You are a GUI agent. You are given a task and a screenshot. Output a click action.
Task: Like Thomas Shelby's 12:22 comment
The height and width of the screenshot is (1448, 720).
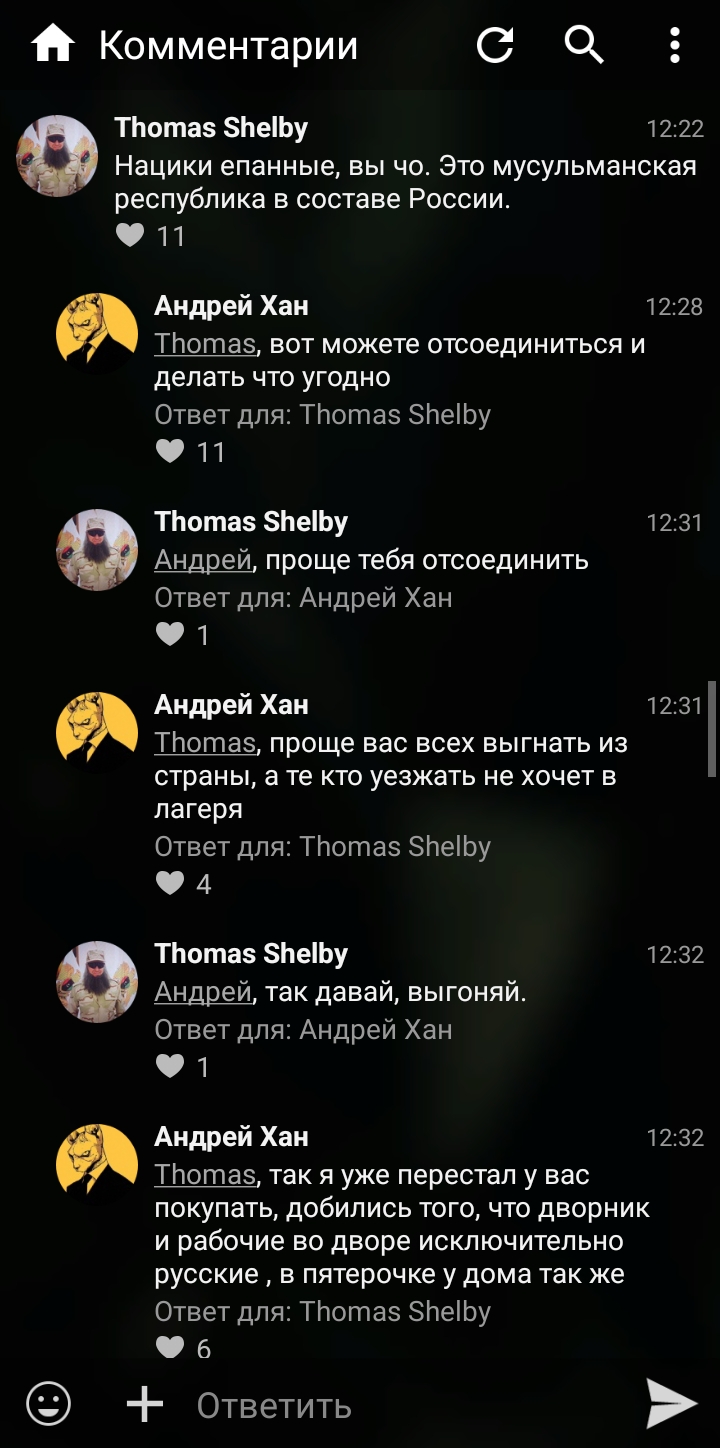click(x=130, y=236)
